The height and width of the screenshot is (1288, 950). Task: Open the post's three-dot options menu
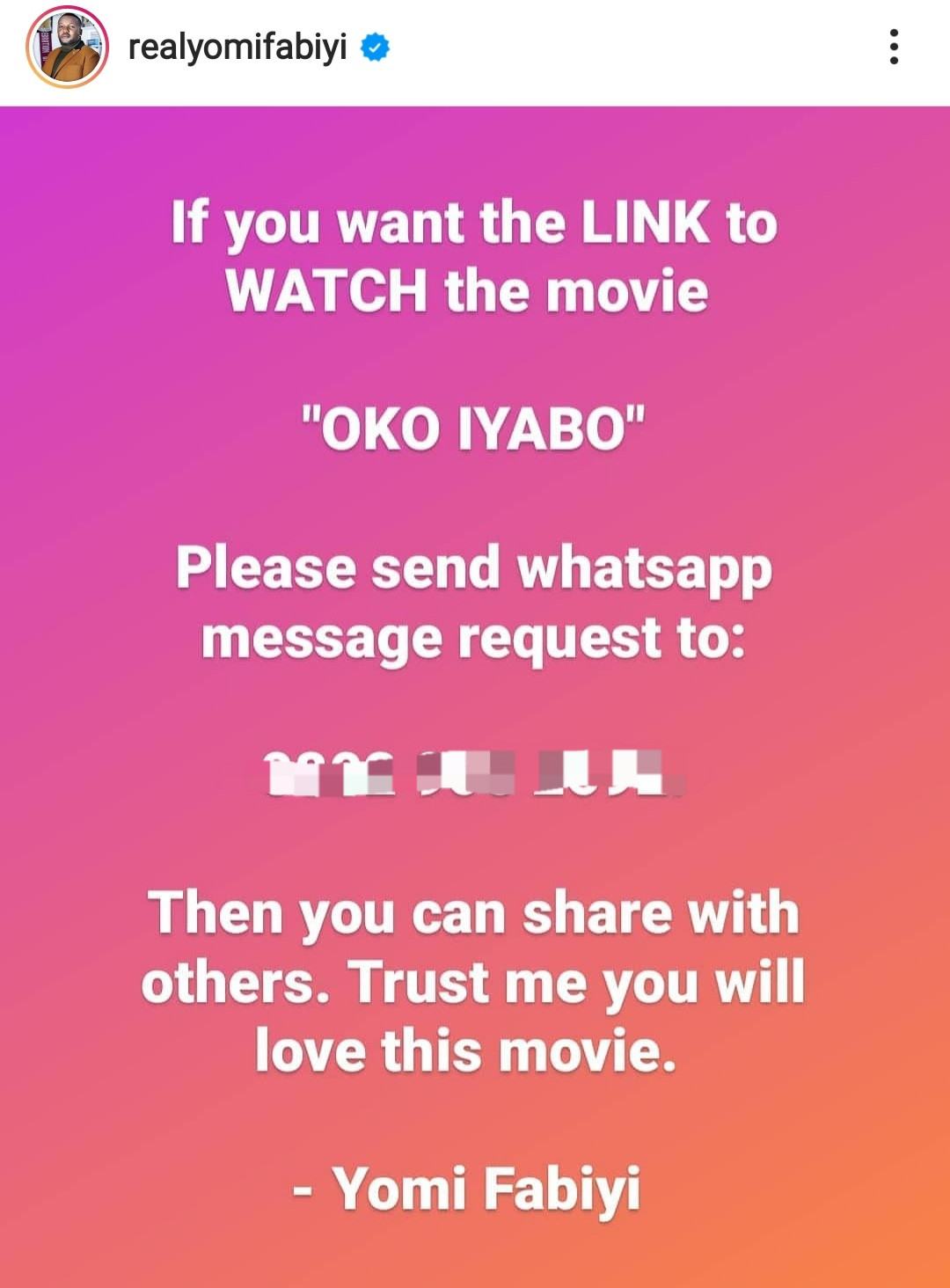[894, 48]
